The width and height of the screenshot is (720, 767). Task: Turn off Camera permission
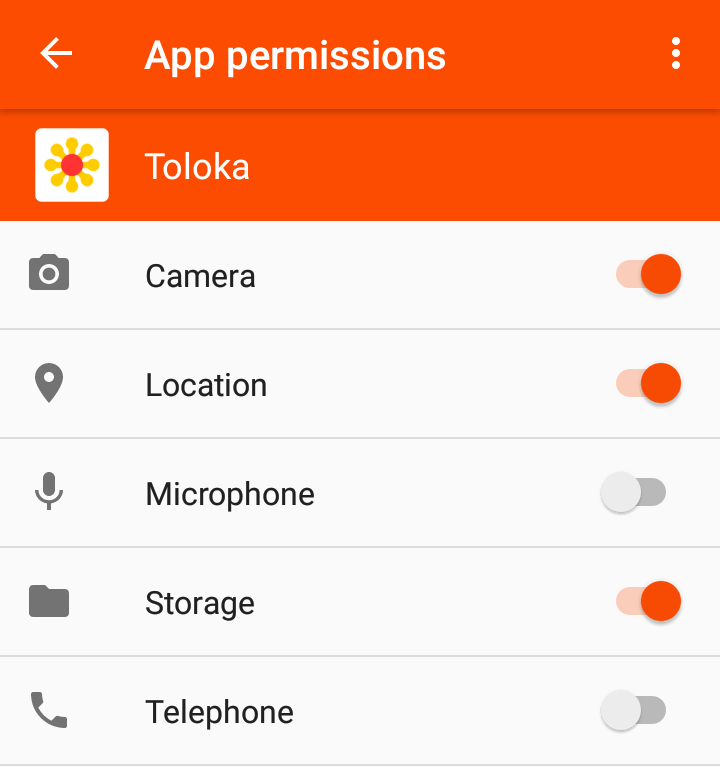click(648, 274)
